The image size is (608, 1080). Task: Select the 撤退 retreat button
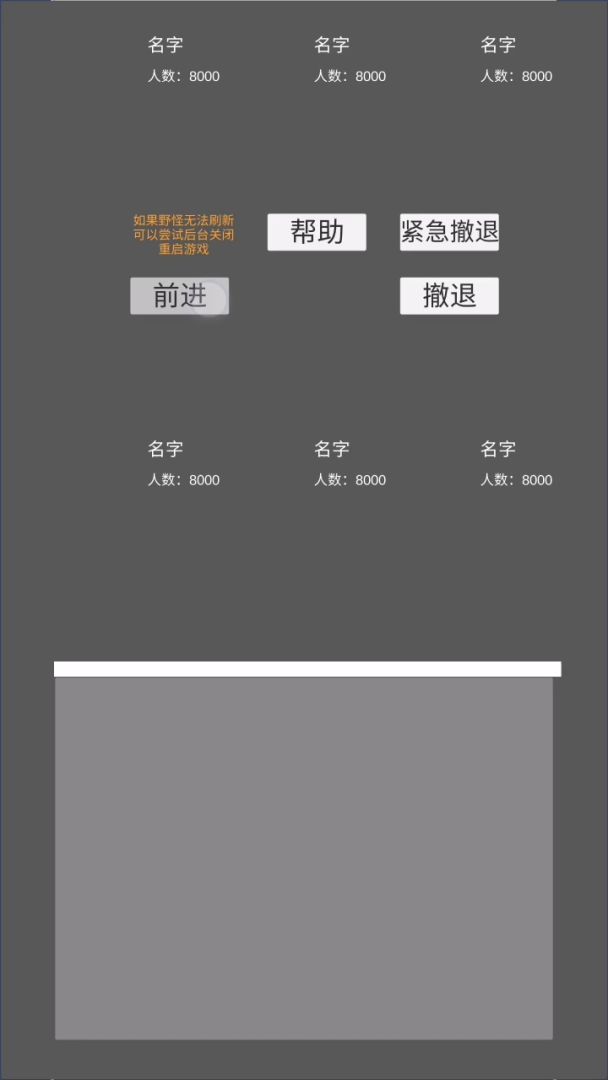pos(449,296)
